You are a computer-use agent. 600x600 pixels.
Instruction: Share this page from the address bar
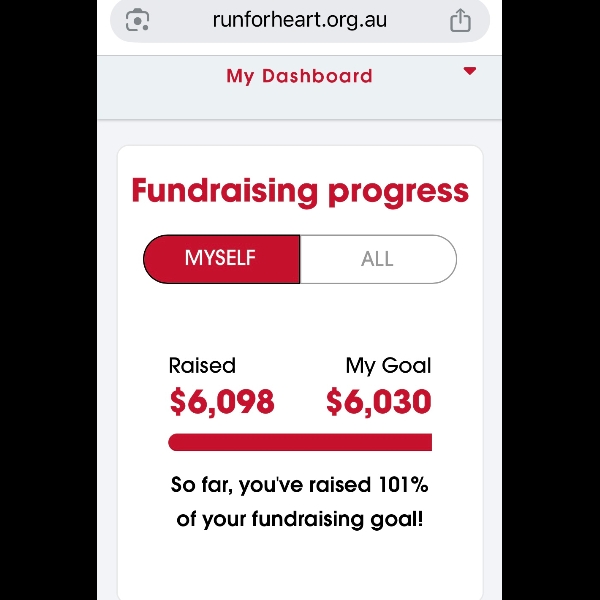[460, 20]
